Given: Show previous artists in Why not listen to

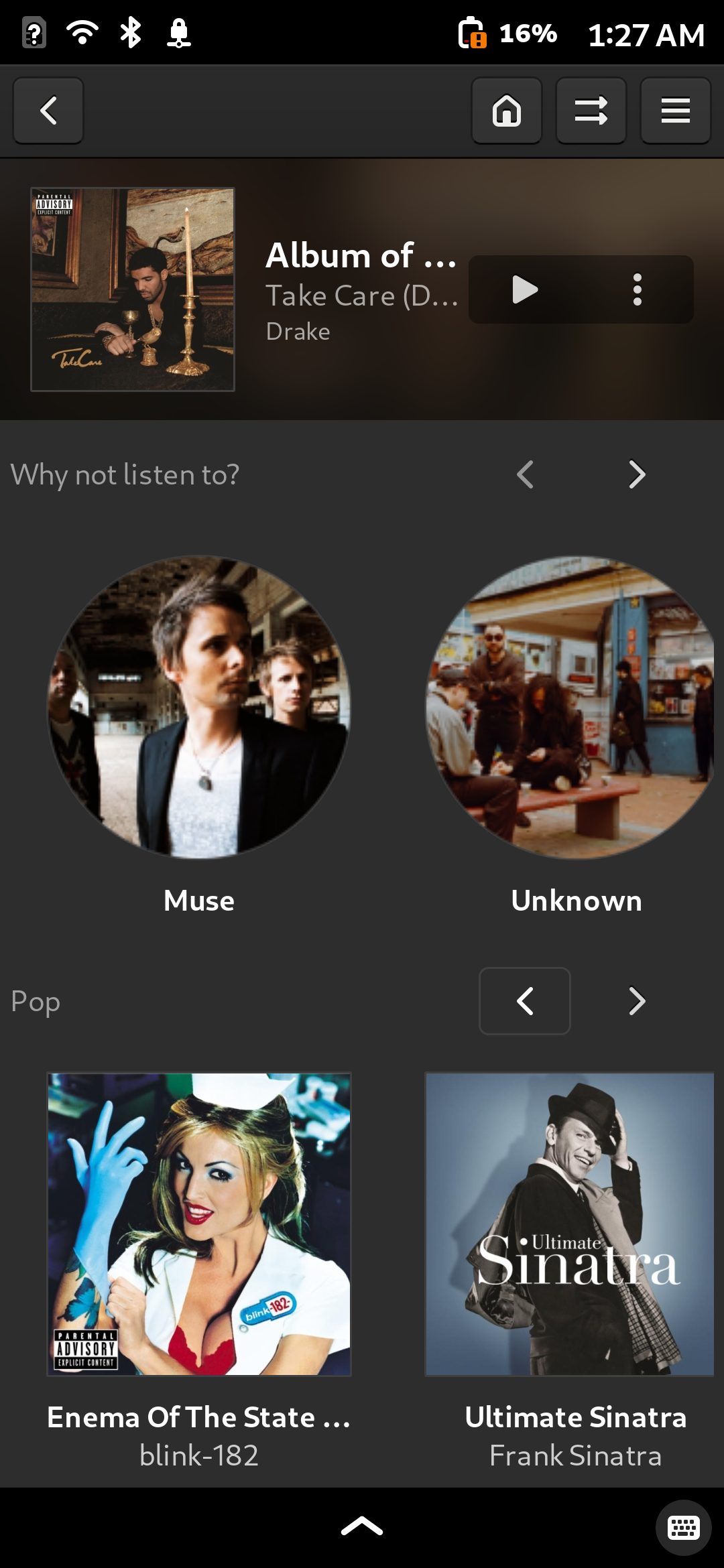Looking at the screenshot, I should [525, 474].
